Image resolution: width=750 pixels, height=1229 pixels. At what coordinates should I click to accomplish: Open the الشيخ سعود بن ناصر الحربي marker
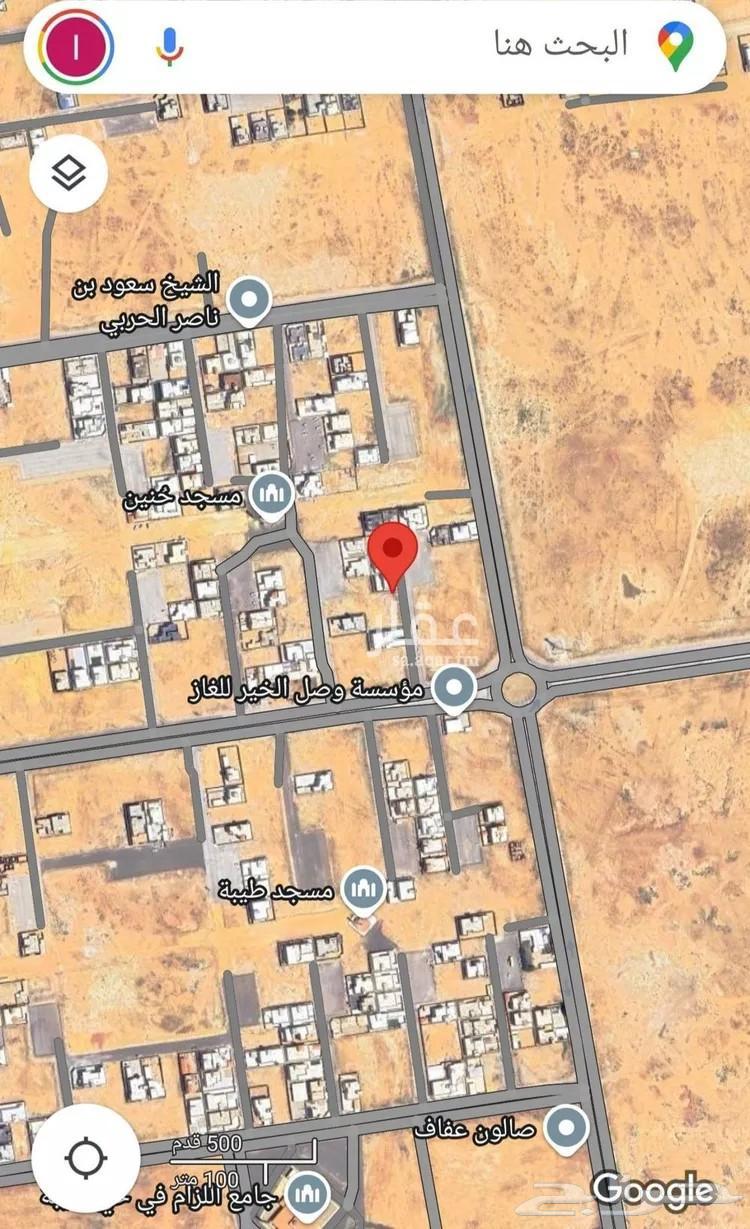(x=247, y=300)
